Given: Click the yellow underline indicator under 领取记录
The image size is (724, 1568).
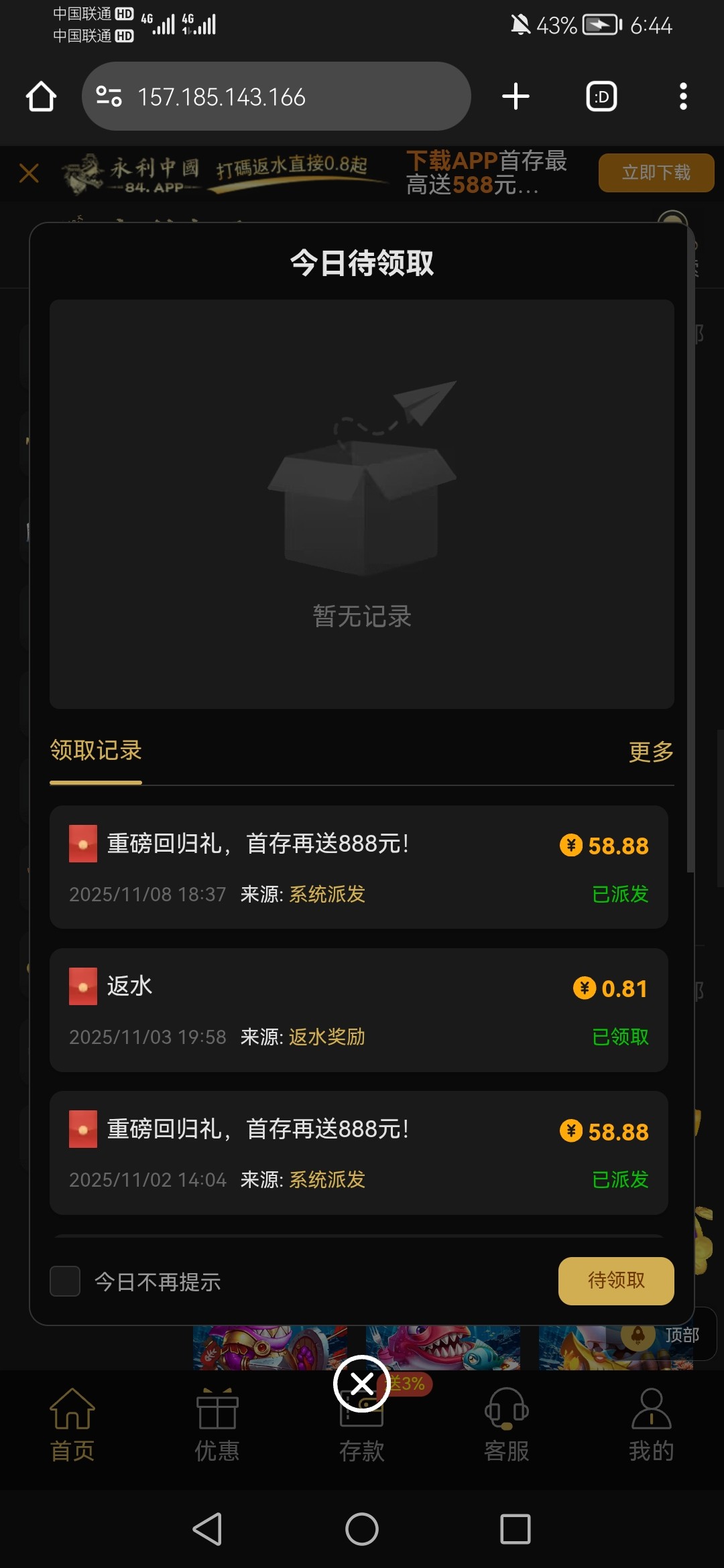Looking at the screenshot, I should click(x=95, y=782).
